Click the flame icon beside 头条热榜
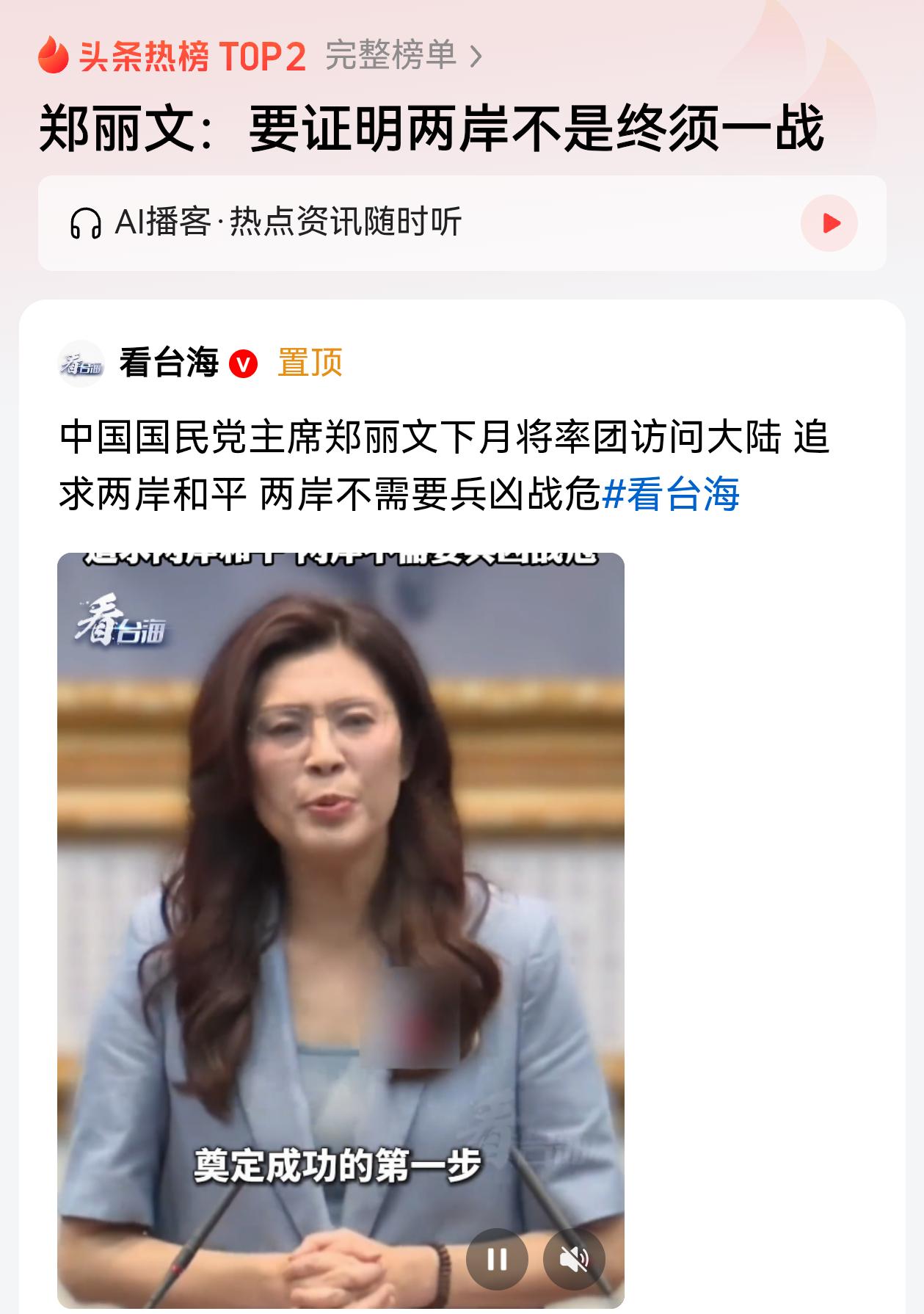The image size is (924, 1314). (x=52, y=54)
